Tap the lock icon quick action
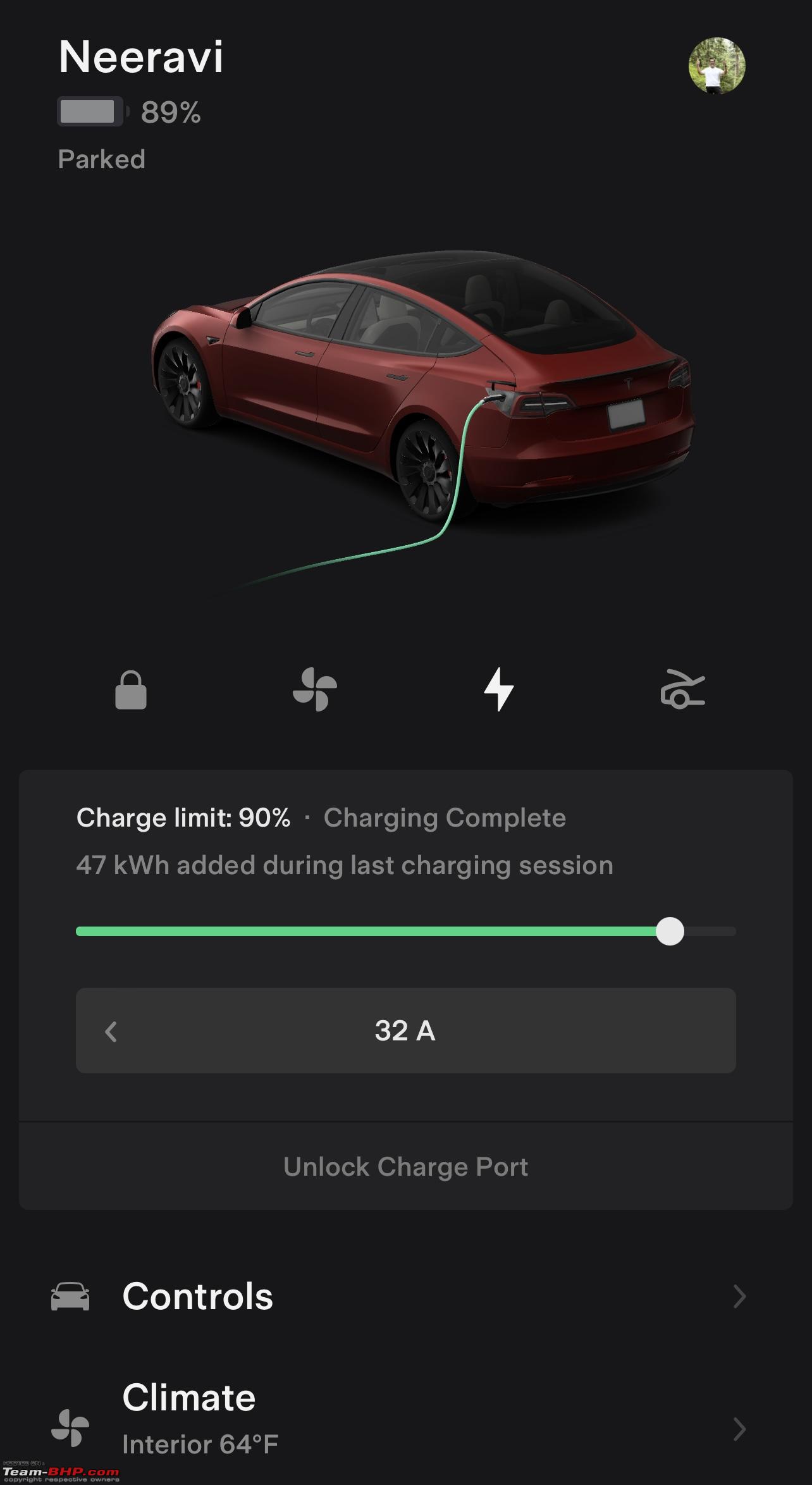This screenshot has height=1485, width=812. pyautogui.click(x=131, y=690)
